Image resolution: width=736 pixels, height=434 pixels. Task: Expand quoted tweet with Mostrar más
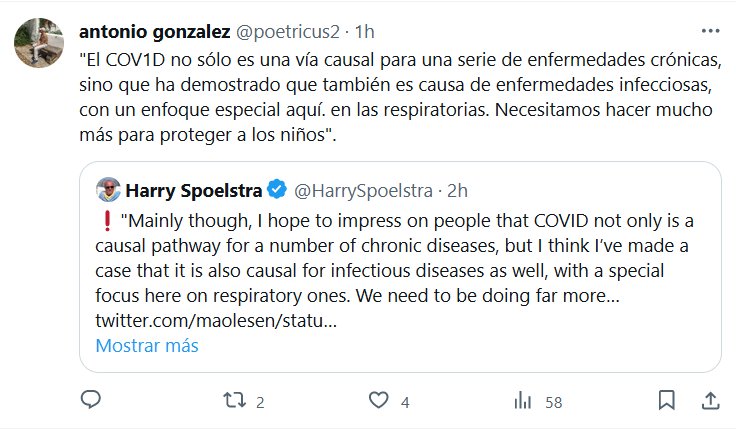(x=147, y=346)
